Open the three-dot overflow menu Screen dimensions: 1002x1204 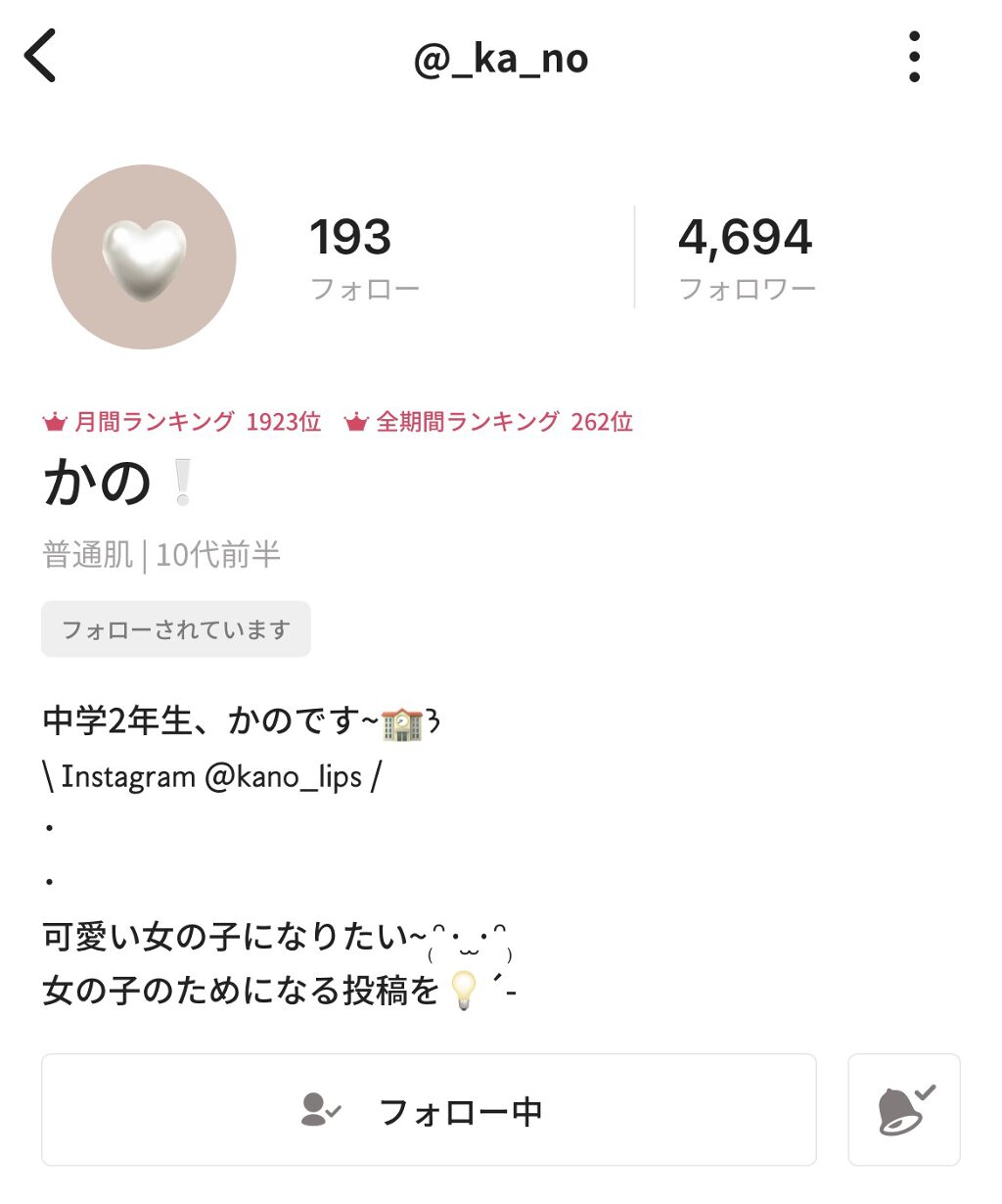(914, 57)
